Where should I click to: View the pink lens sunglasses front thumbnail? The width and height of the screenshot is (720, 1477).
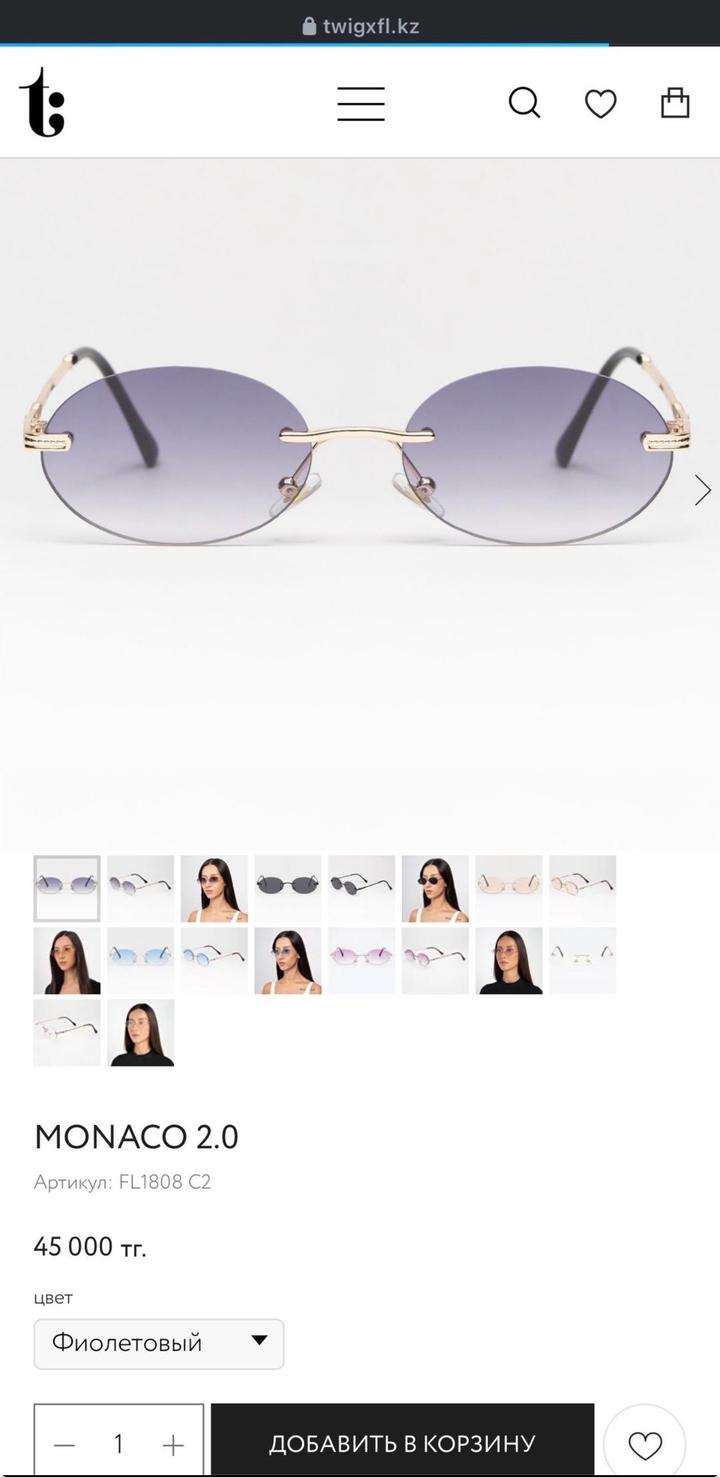click(362, 961)
